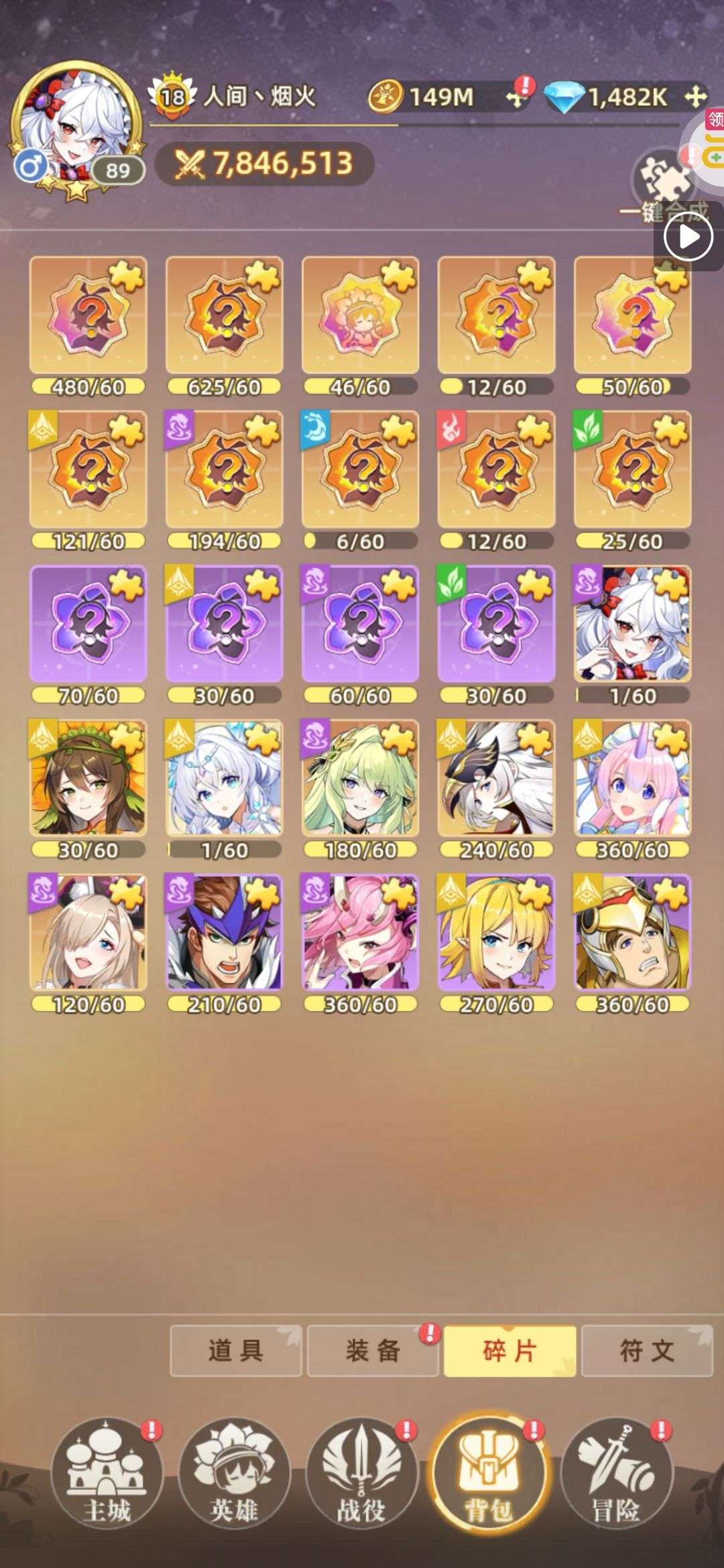Open the 背包 backpack section
The image size is (724, 1568).
(x=489, y=1473)
